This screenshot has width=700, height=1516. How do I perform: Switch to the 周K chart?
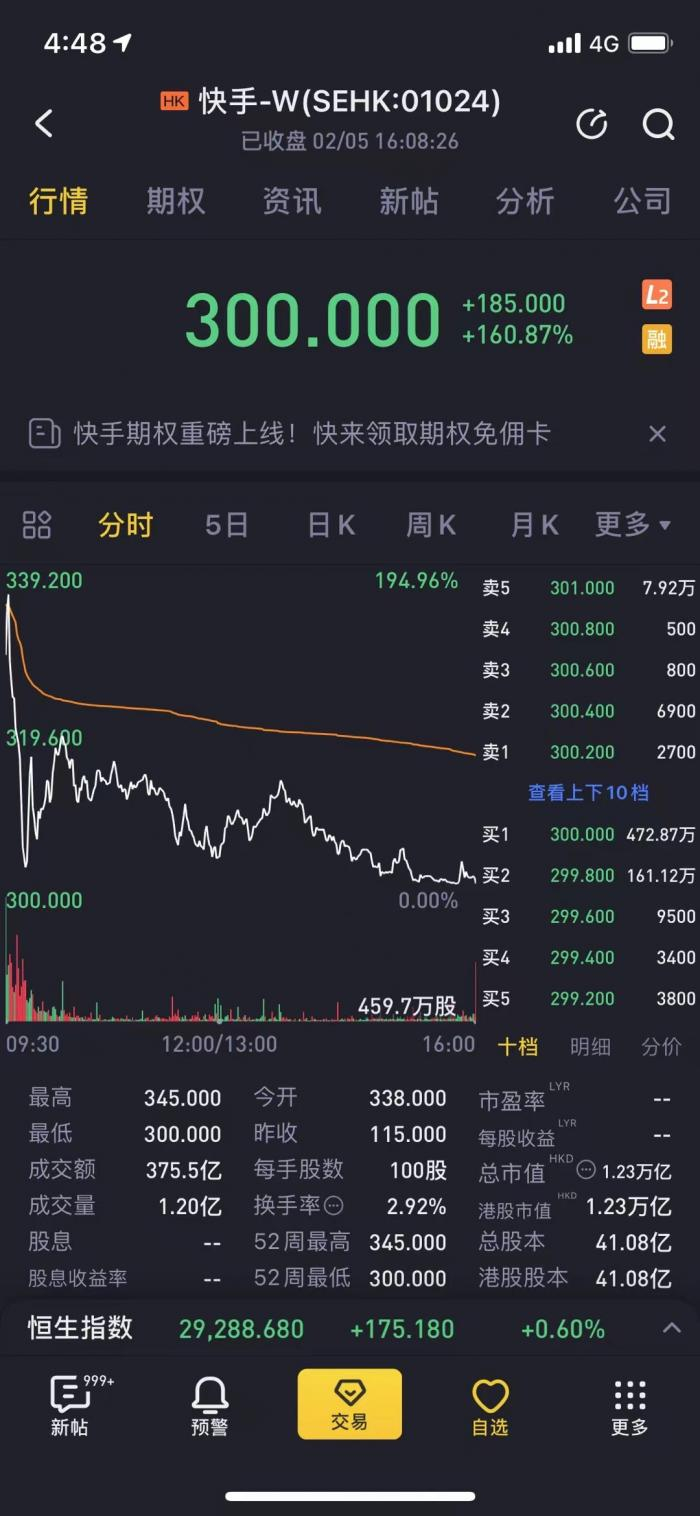(x=431, y=525)
